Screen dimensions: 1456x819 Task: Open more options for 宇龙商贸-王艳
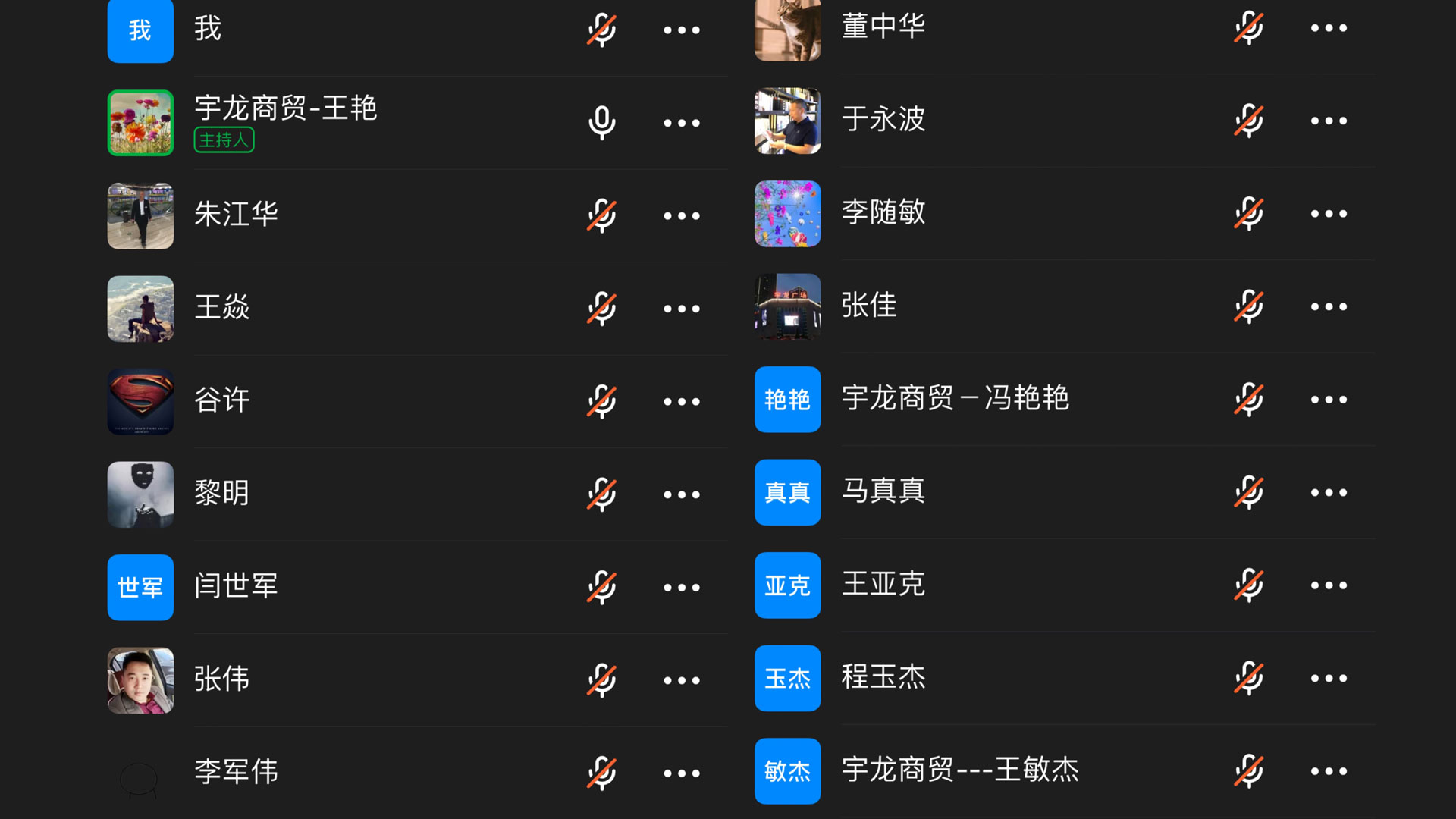click(x=681, y=123)
